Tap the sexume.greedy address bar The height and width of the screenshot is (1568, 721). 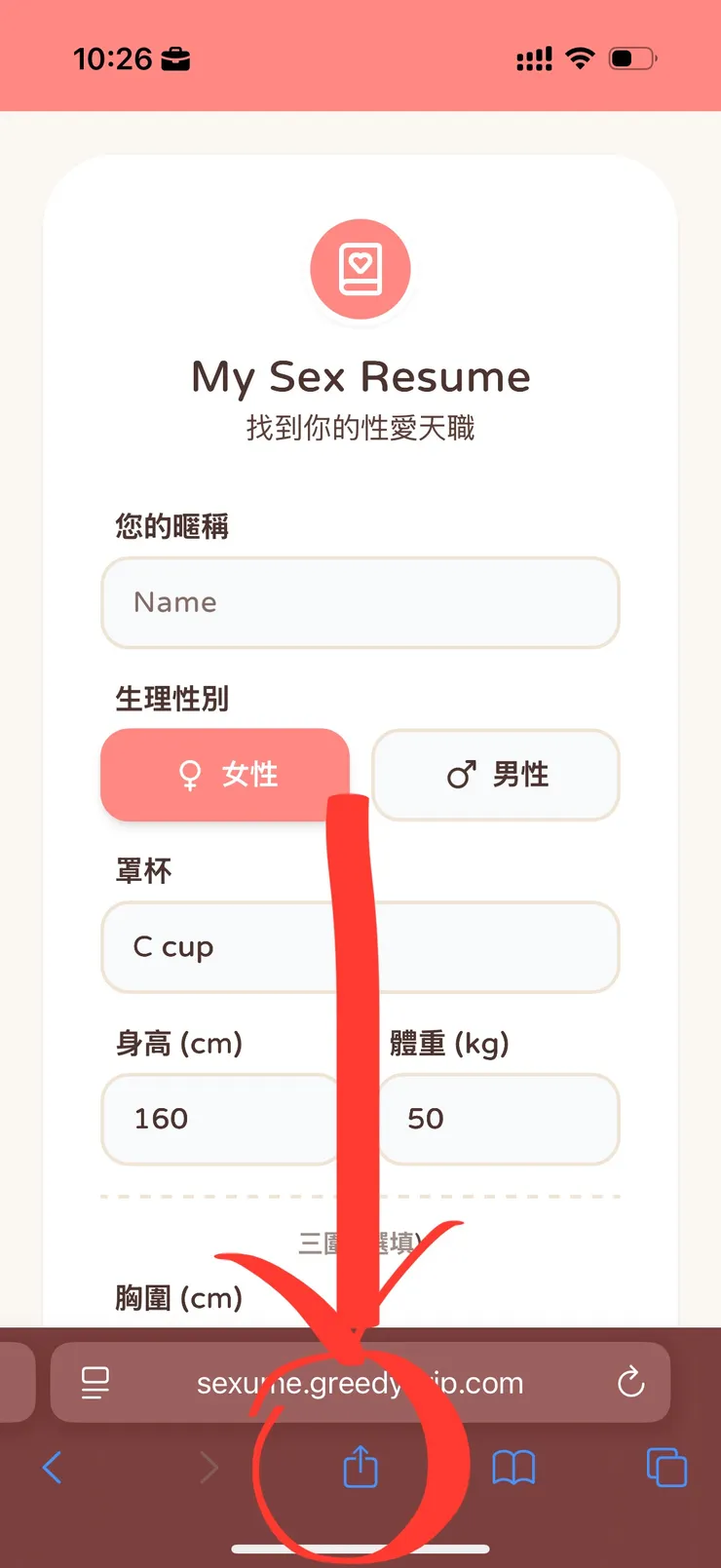(x=360, y=1382)
